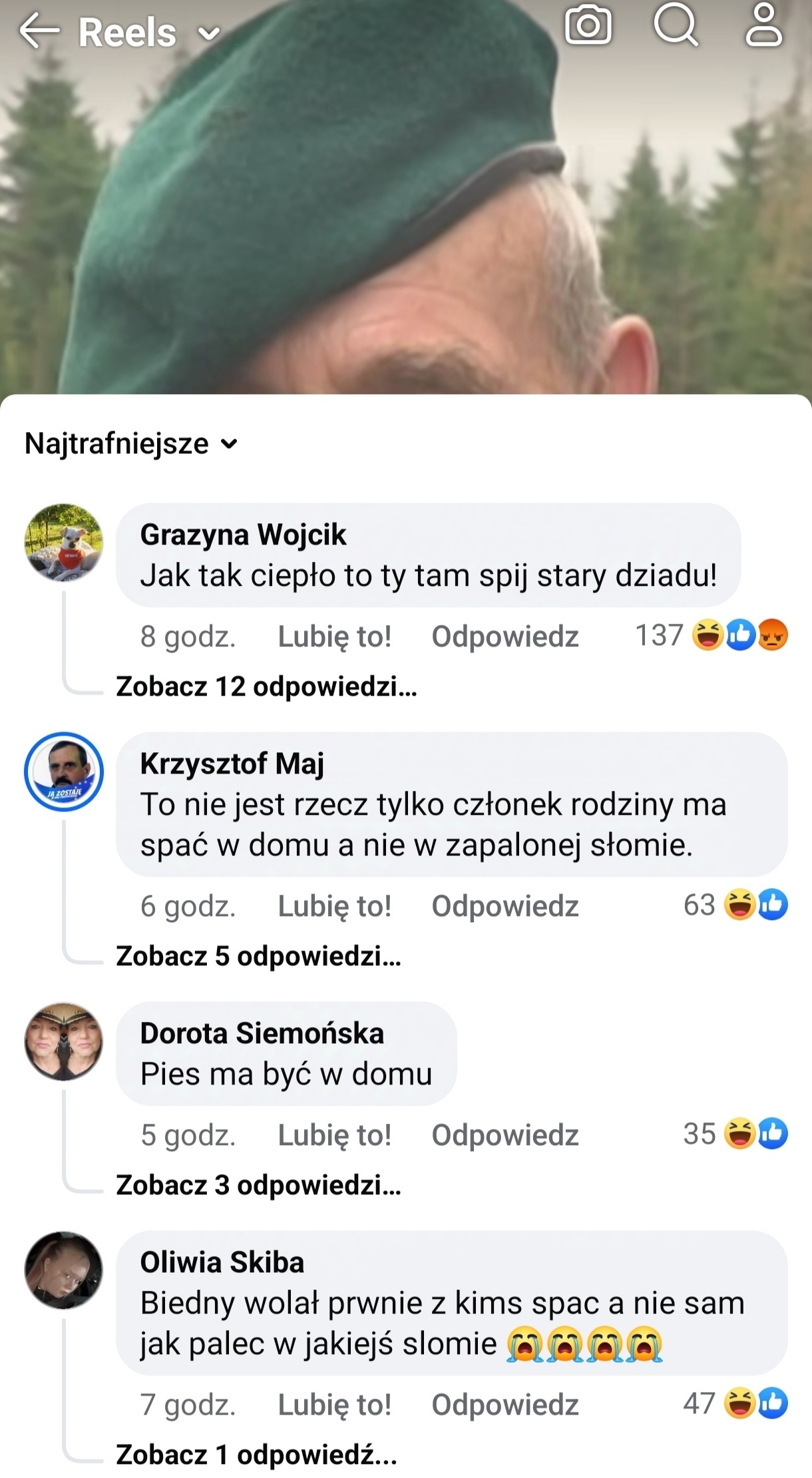Viewport: 812px width, 1478px height.
Task: Reply to Grazyna Wojcik's comment
Action: [x=505, y=636]
